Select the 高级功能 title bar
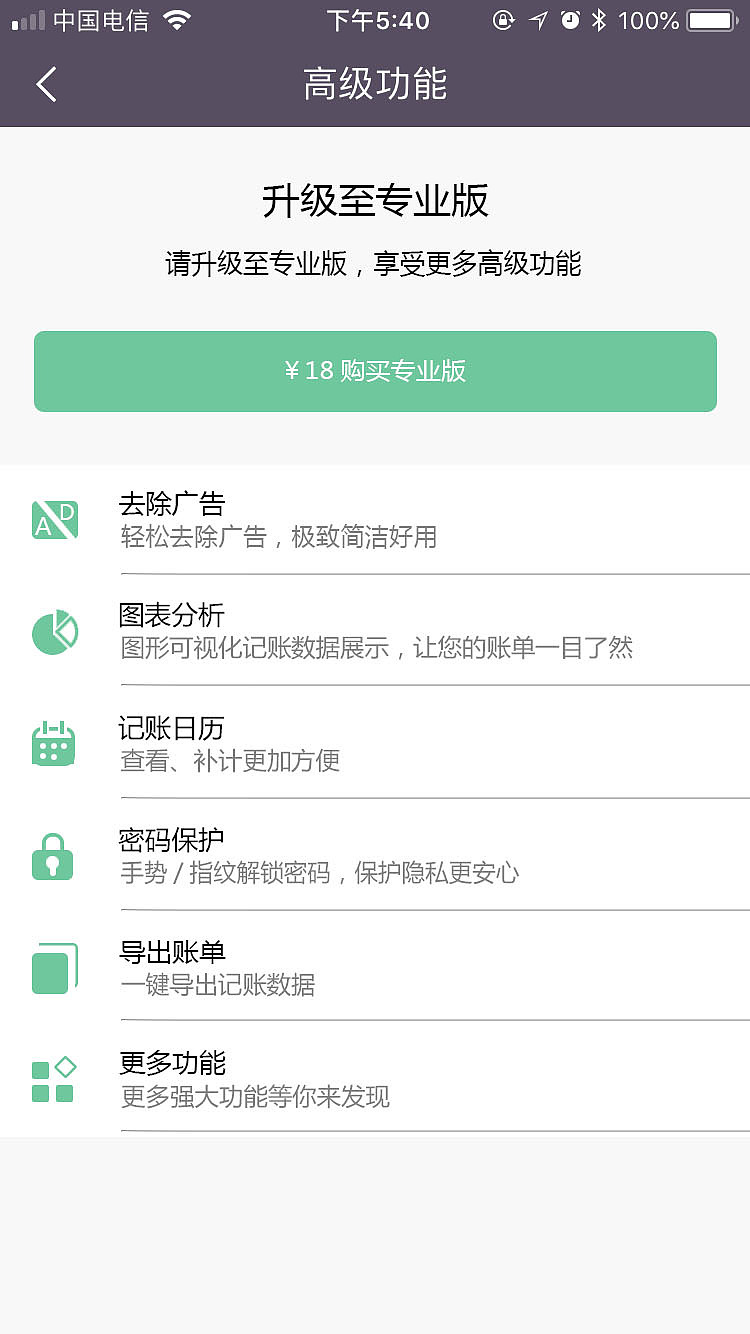Screen dimensions: 750x1334 [x=375, y=84]
